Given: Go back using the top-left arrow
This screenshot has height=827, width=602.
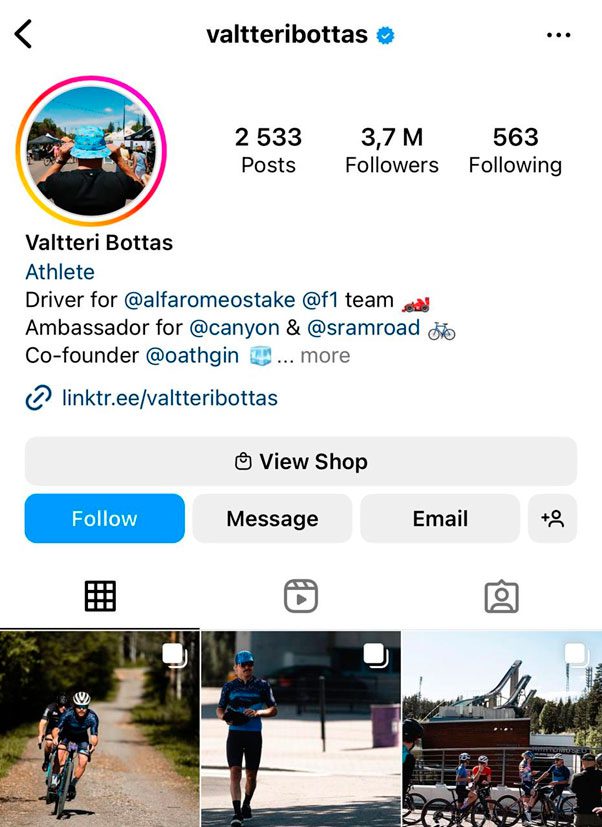Looking at the screenshot, I should click(24, 35).
